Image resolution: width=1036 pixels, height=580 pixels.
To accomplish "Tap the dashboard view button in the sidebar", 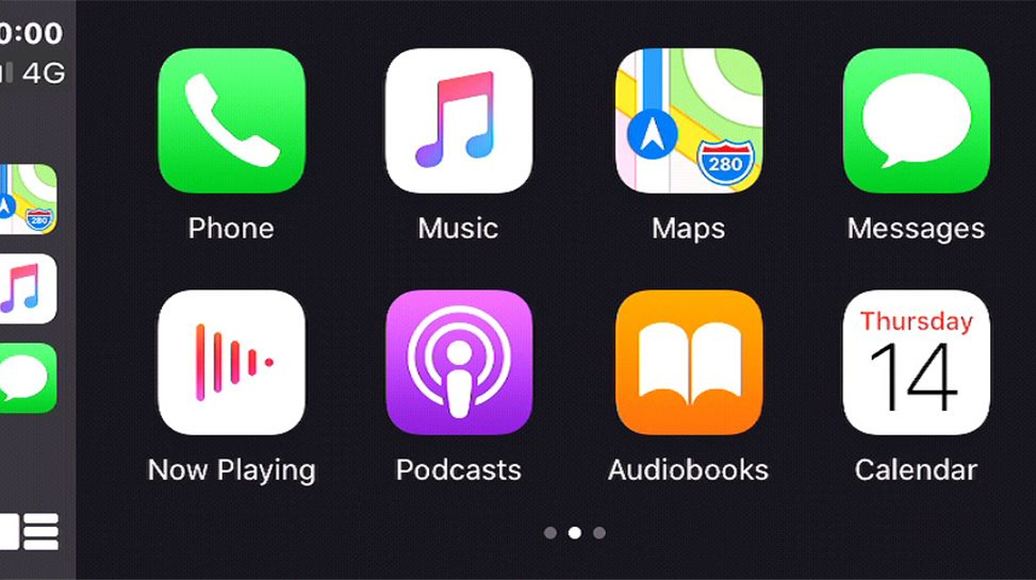I will click(x=28, y=531).
